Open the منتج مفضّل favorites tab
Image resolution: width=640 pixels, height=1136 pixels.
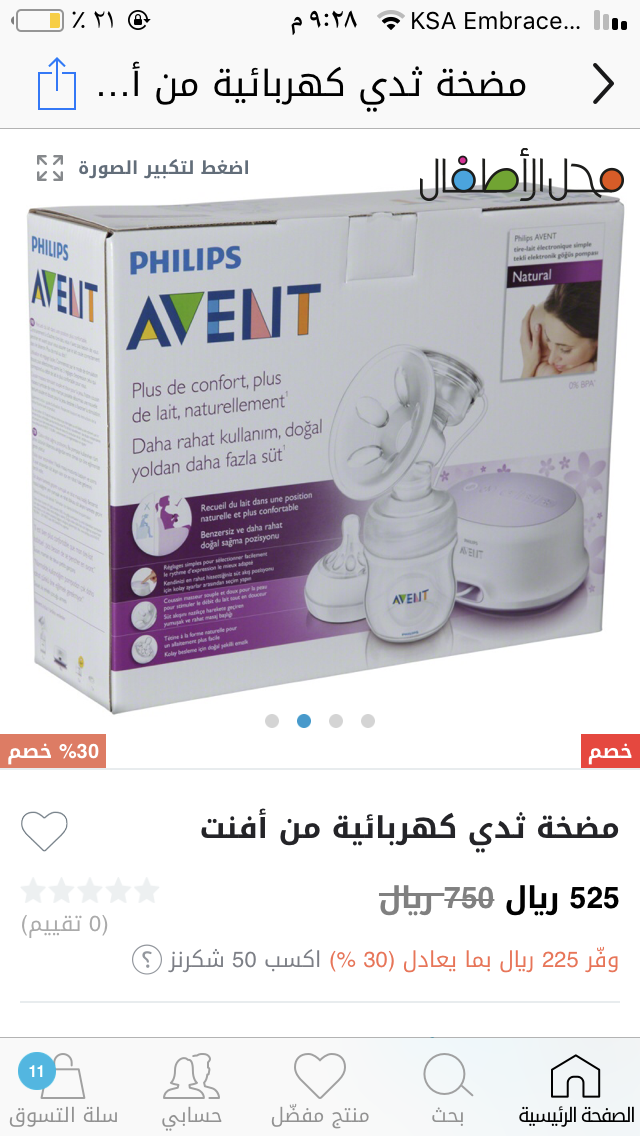(x=320, y=1088)
